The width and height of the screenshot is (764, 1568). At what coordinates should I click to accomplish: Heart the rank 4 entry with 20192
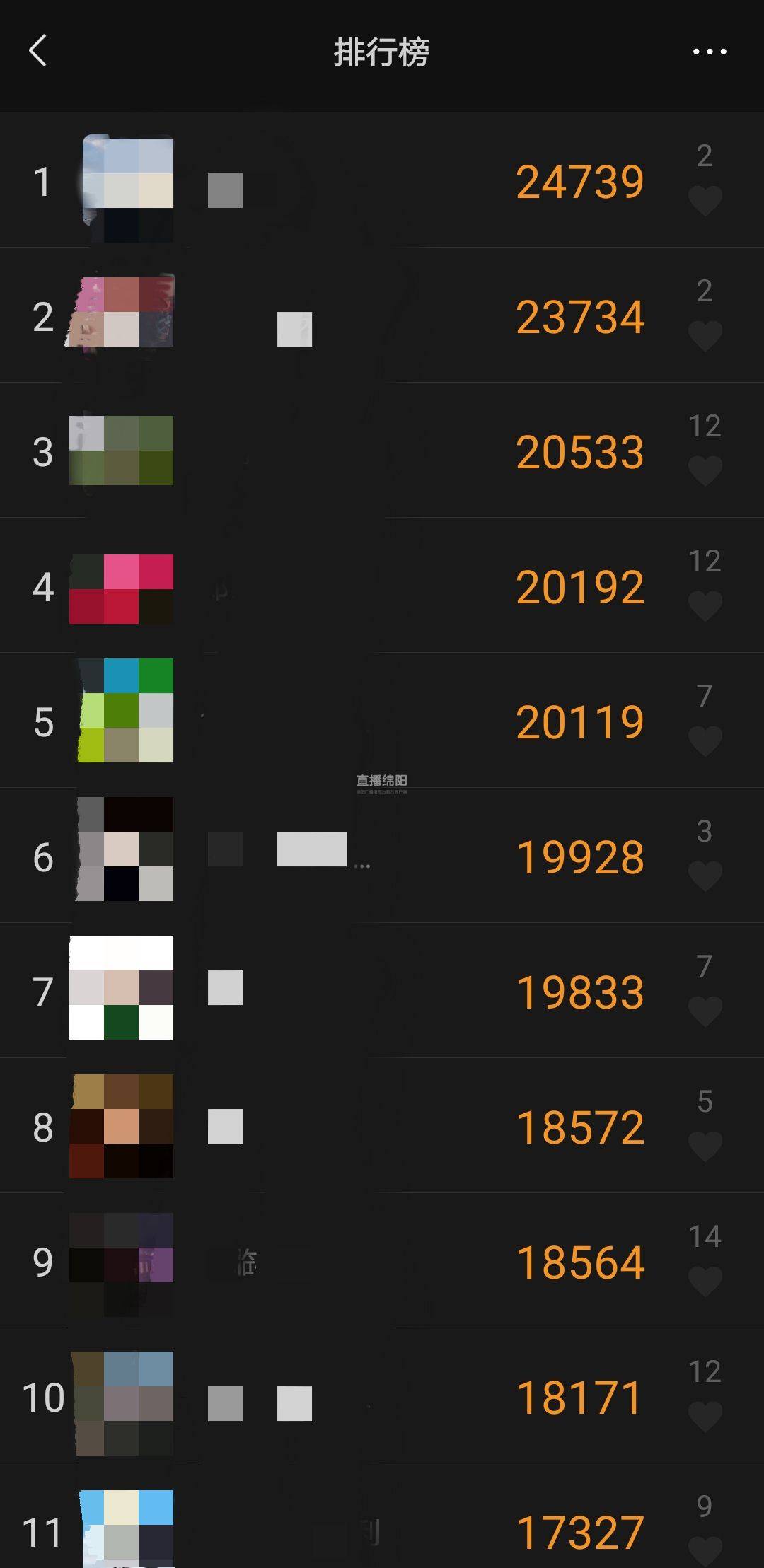(705, 606)
